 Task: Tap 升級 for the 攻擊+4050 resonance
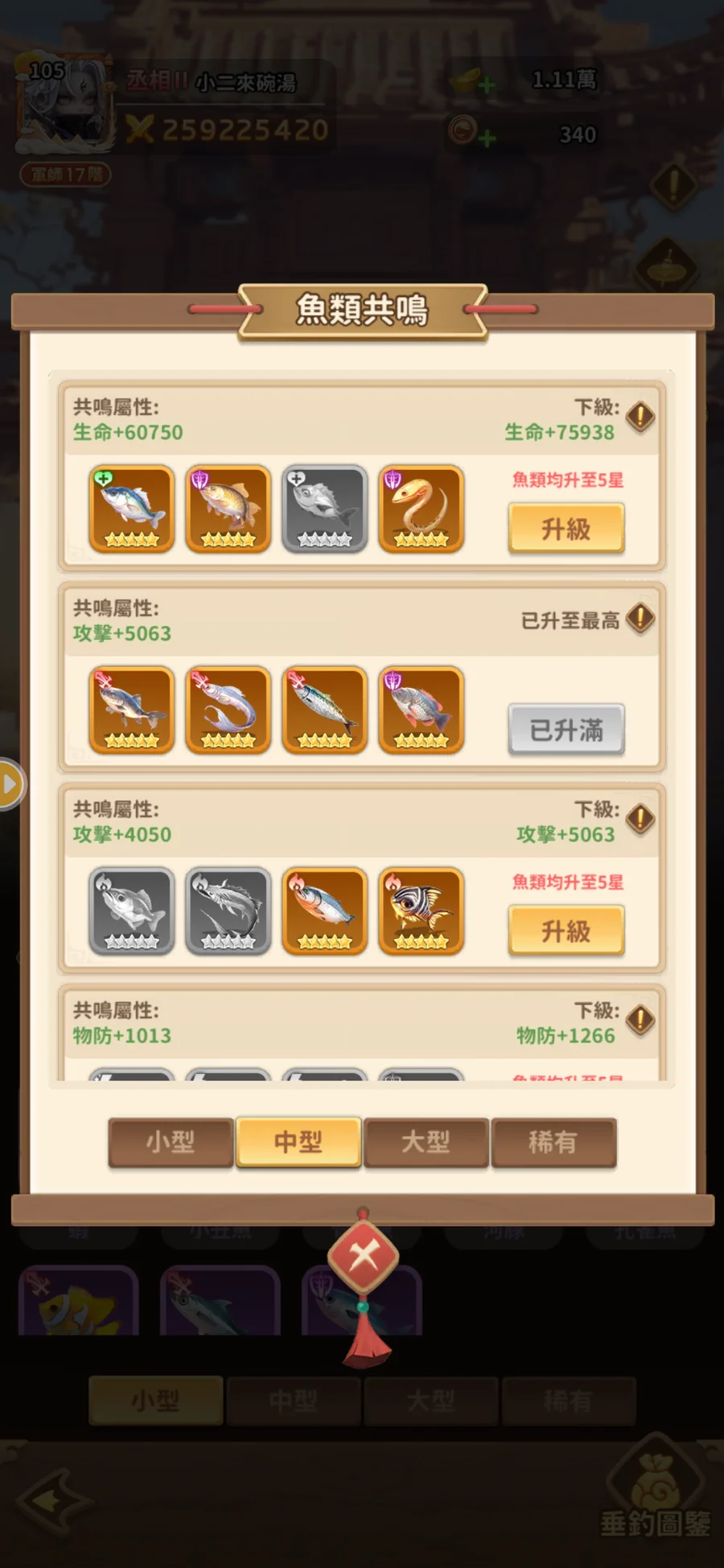click(x=566, y=931)
